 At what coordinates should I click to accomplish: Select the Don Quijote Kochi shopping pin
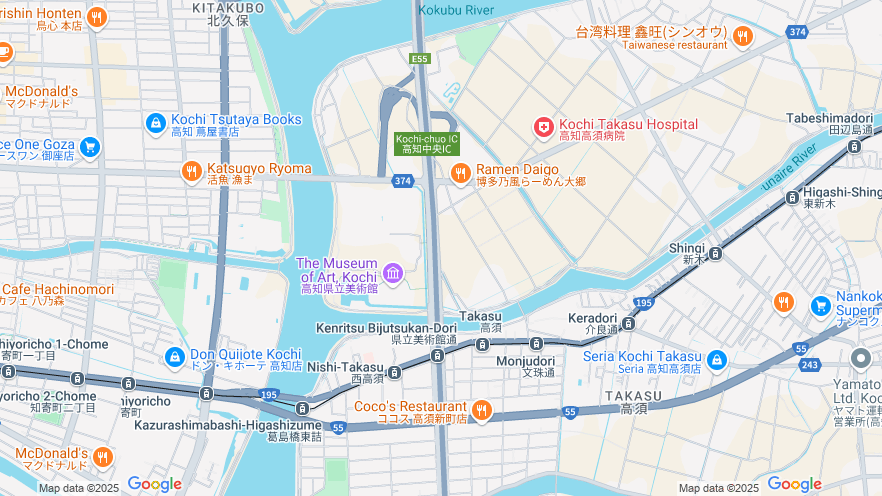[175, 356]
